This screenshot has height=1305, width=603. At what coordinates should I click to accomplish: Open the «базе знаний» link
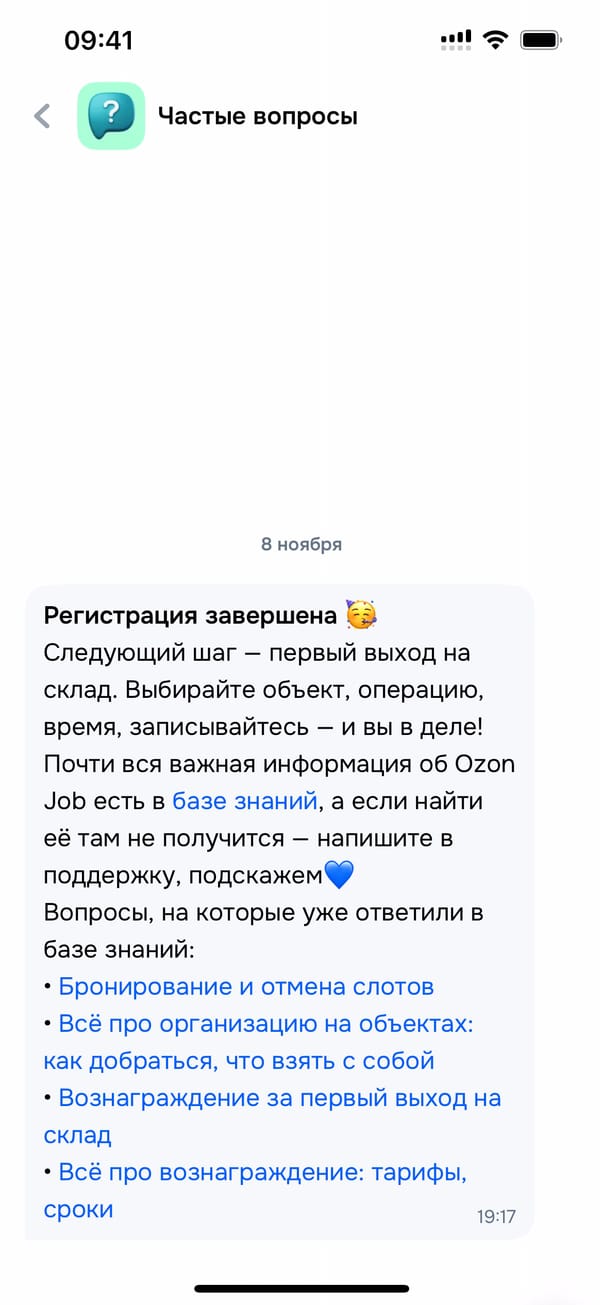(245, 801)
